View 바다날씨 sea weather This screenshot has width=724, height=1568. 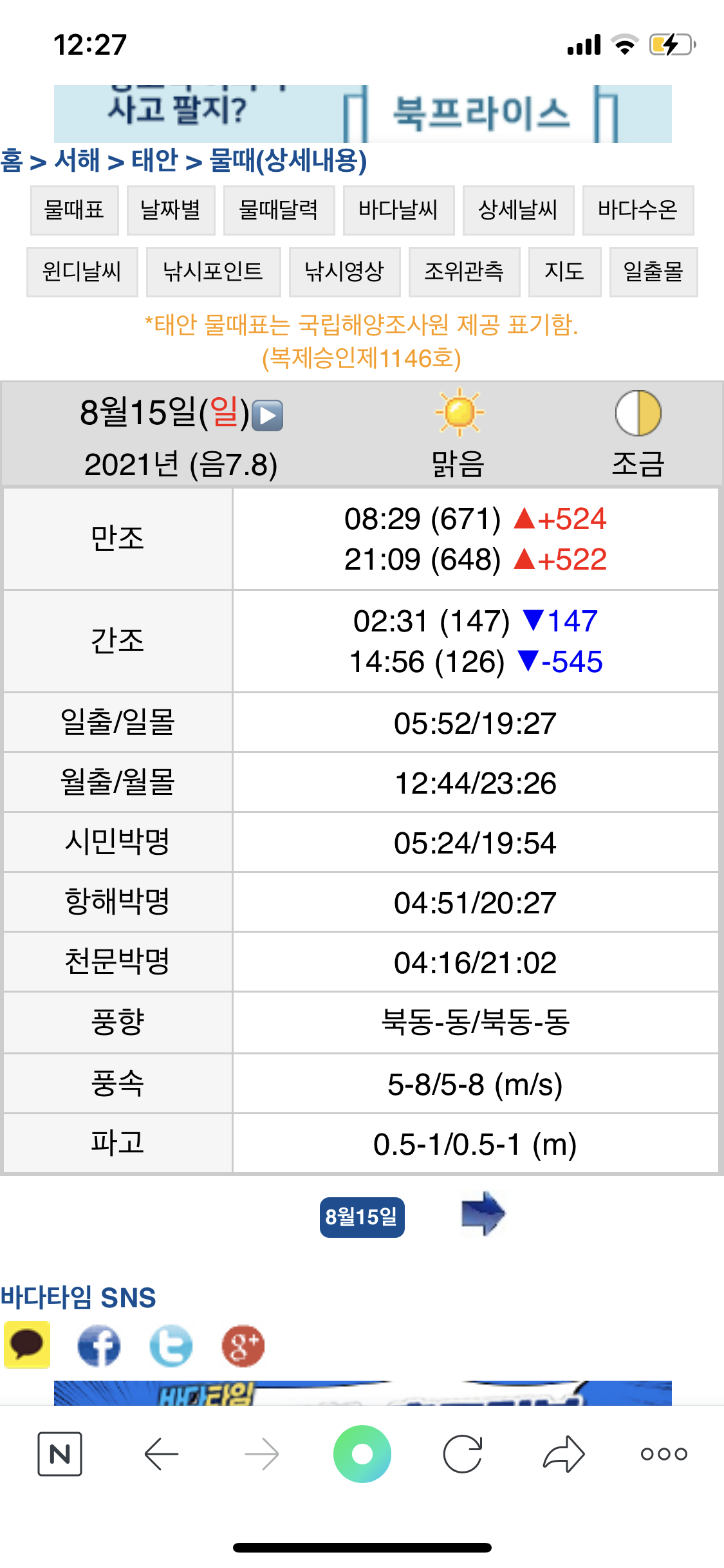coord(399,210)
